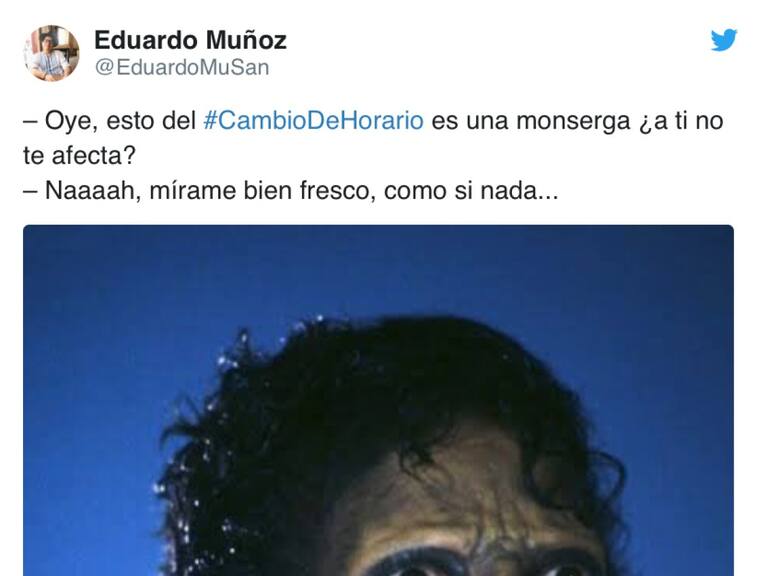Open Eduardo Muñoz's profile picture
This screenshot has height=576, width=768.
51,53
